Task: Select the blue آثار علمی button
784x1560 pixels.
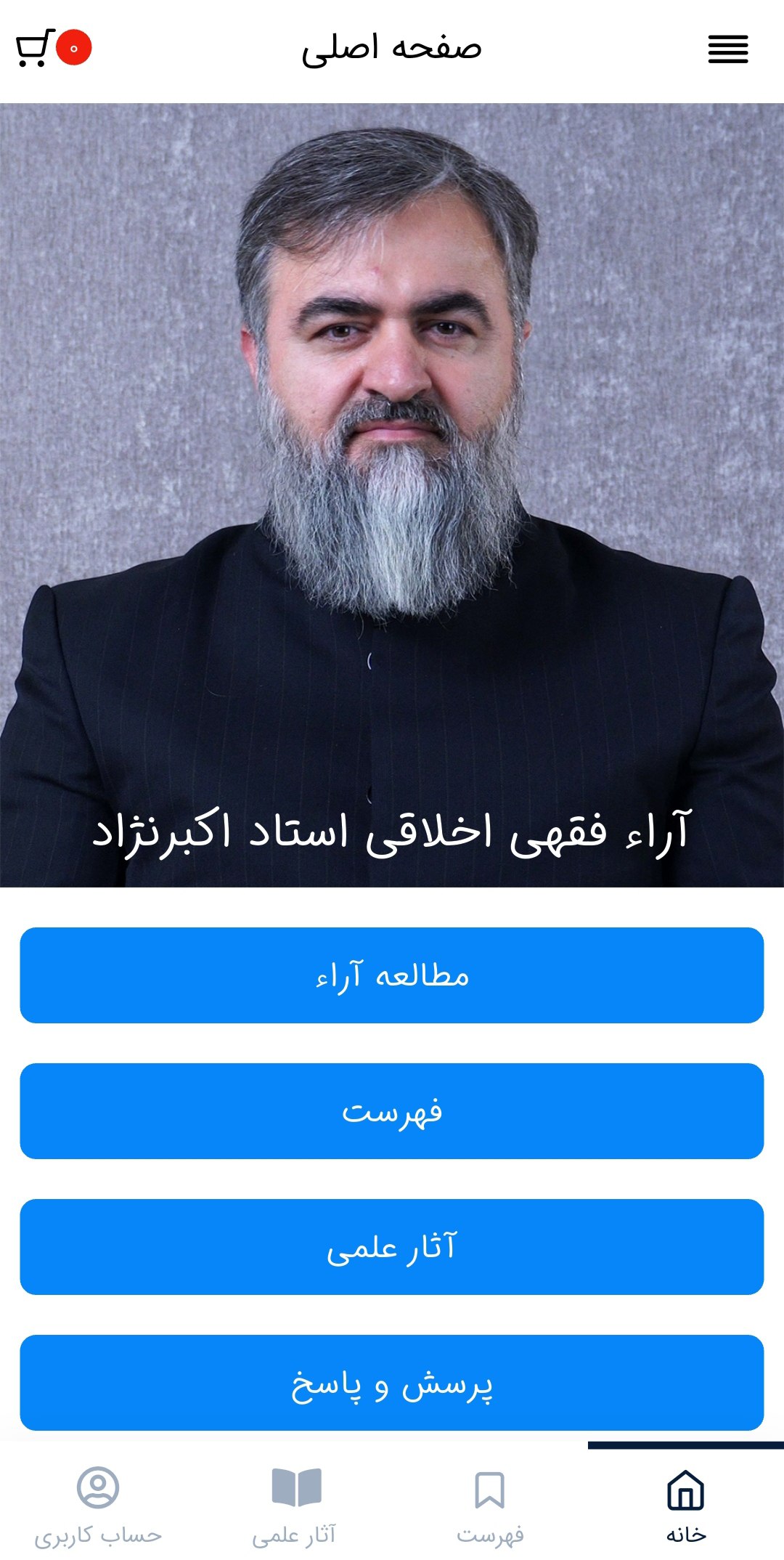Action: point(392,1247)
